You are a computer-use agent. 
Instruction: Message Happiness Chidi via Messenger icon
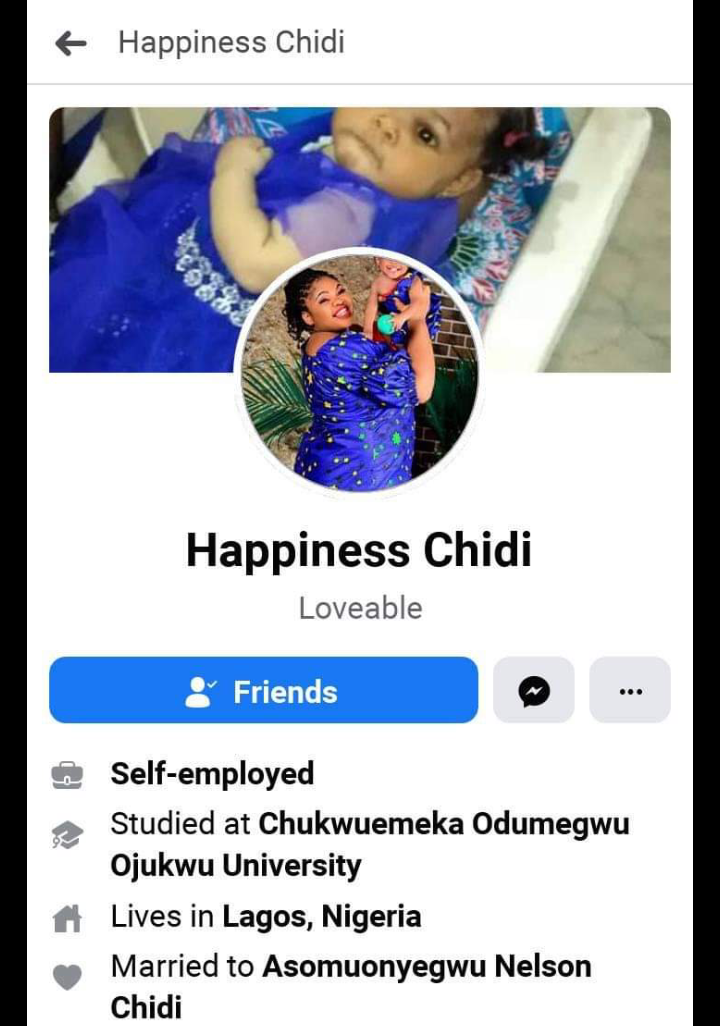[534, 691]
